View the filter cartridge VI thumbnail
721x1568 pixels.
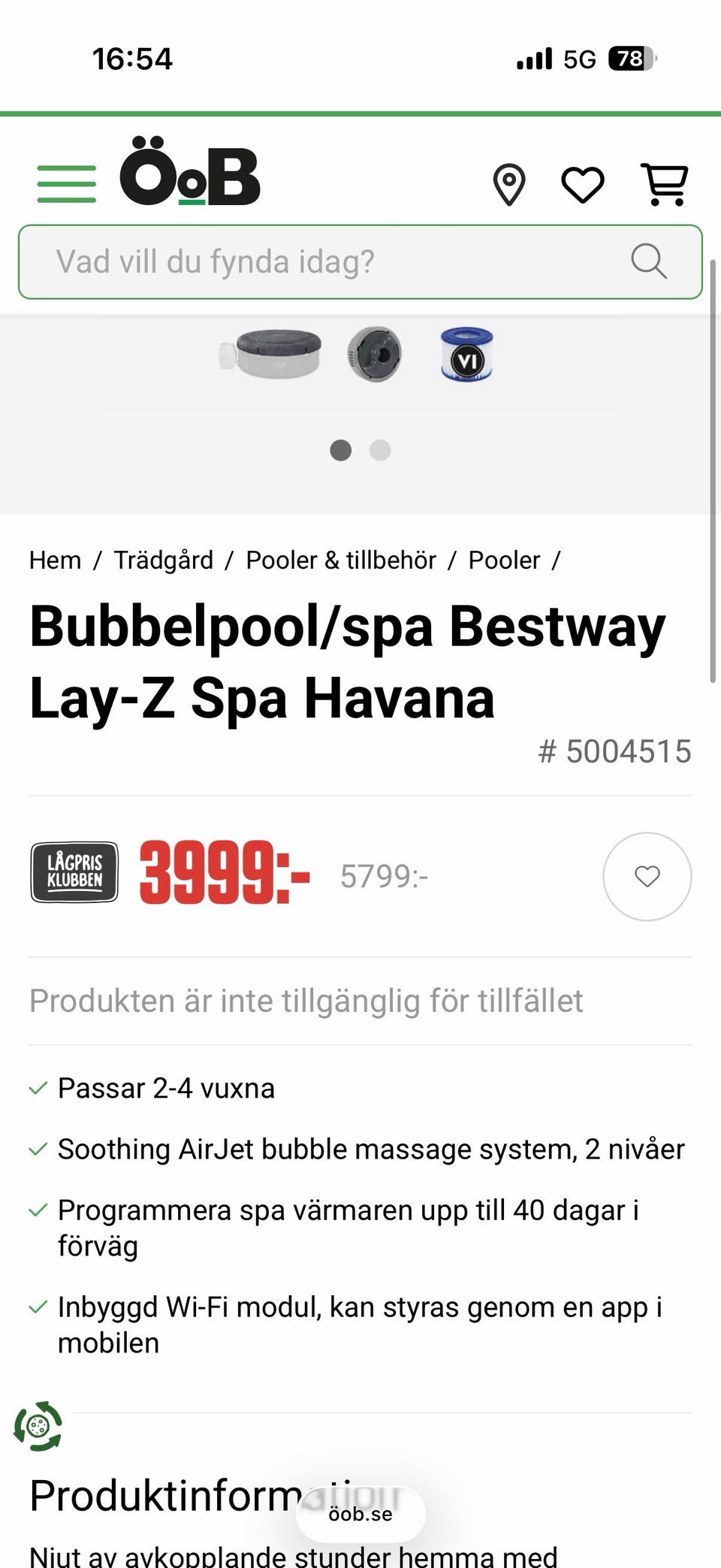[466, 354]
